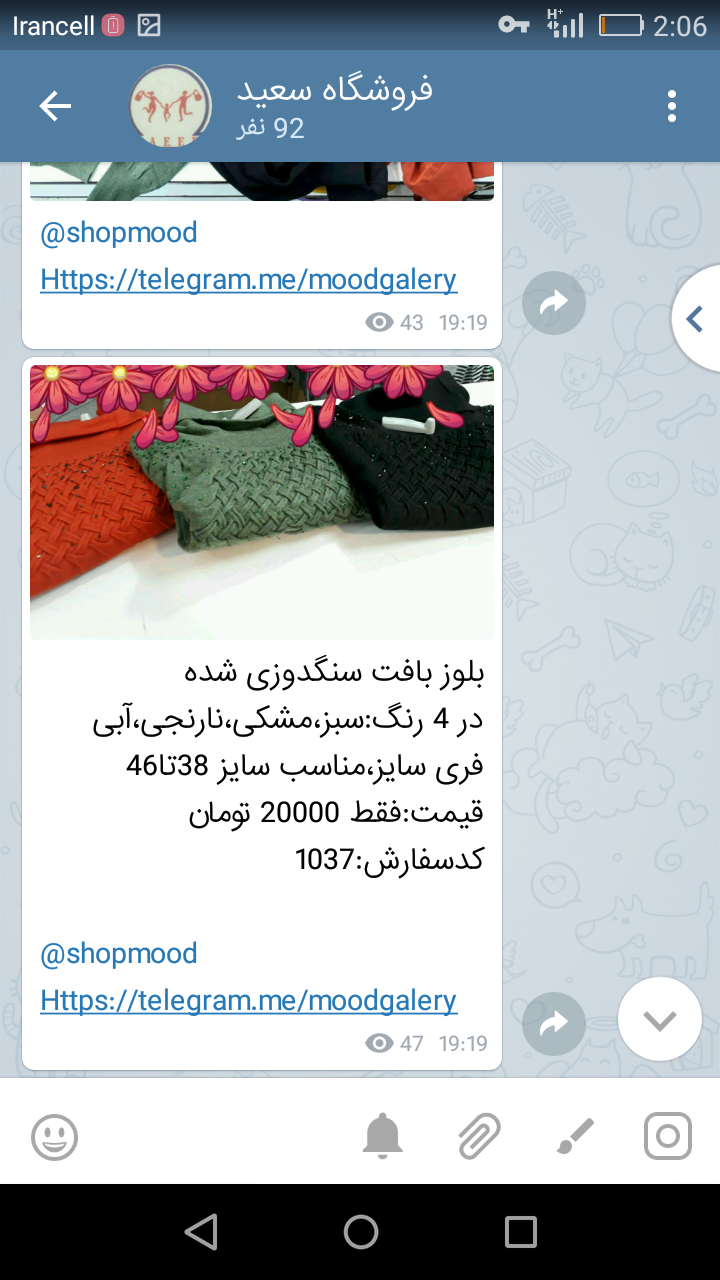This screenshot has width=720, height=1280.
Task: Tap the @shopmood mention in the 43-views post
Action: 119,233
